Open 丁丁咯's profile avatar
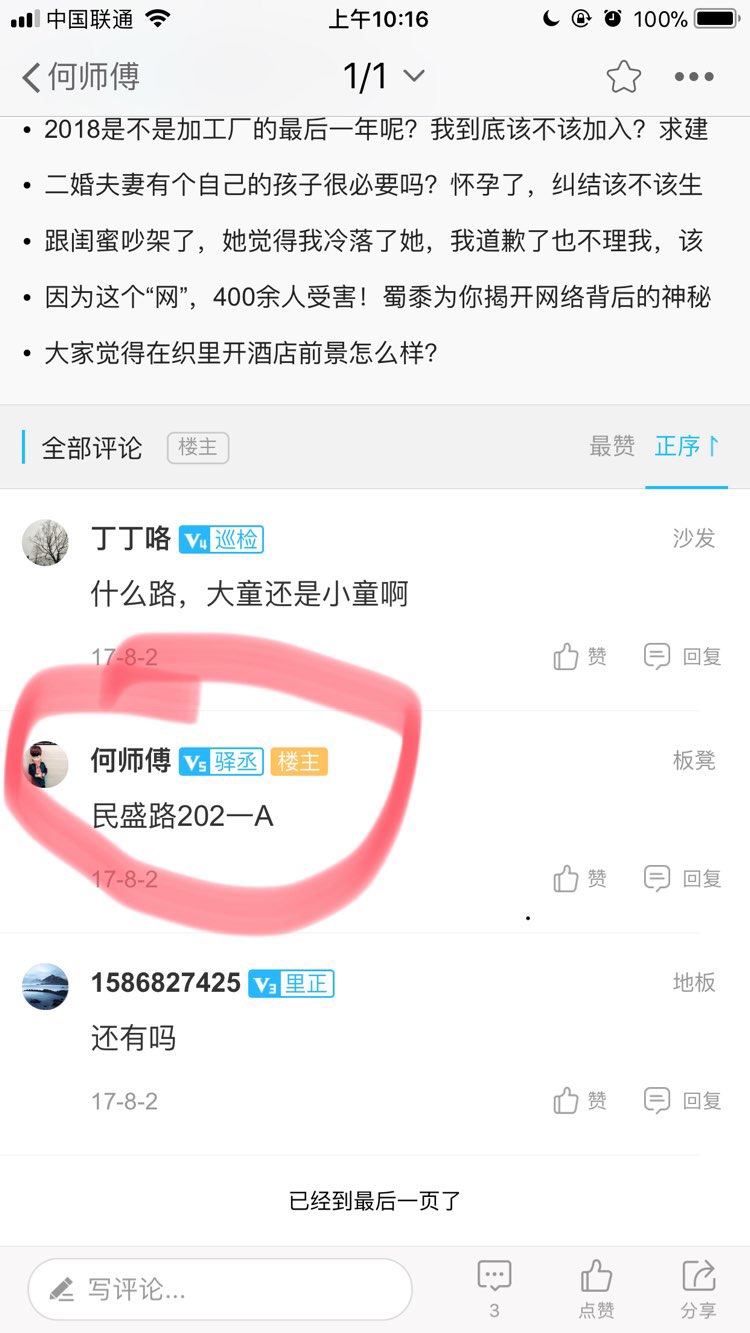750x1333 pixels. 46,543
